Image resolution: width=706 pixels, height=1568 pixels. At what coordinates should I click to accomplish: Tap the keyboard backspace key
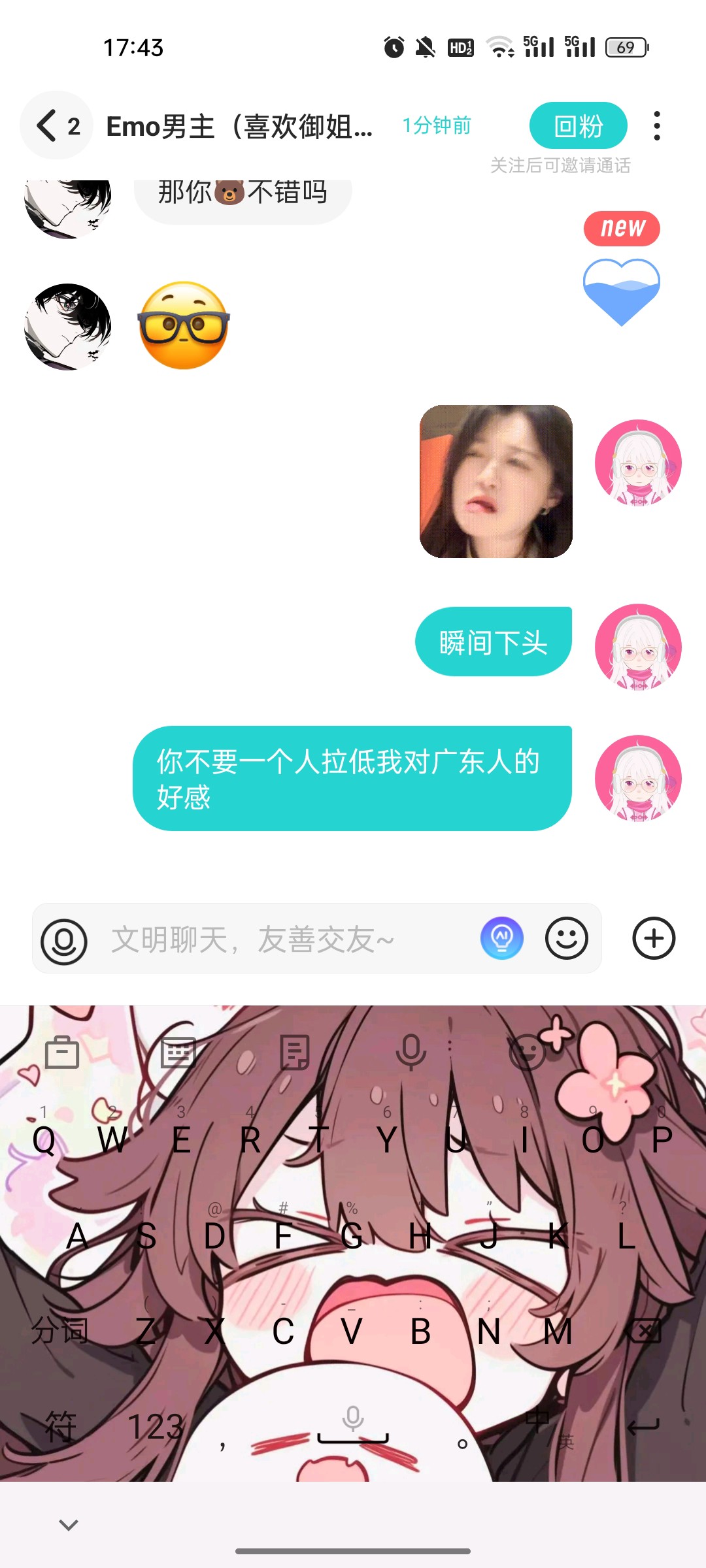click(644, 1330)
